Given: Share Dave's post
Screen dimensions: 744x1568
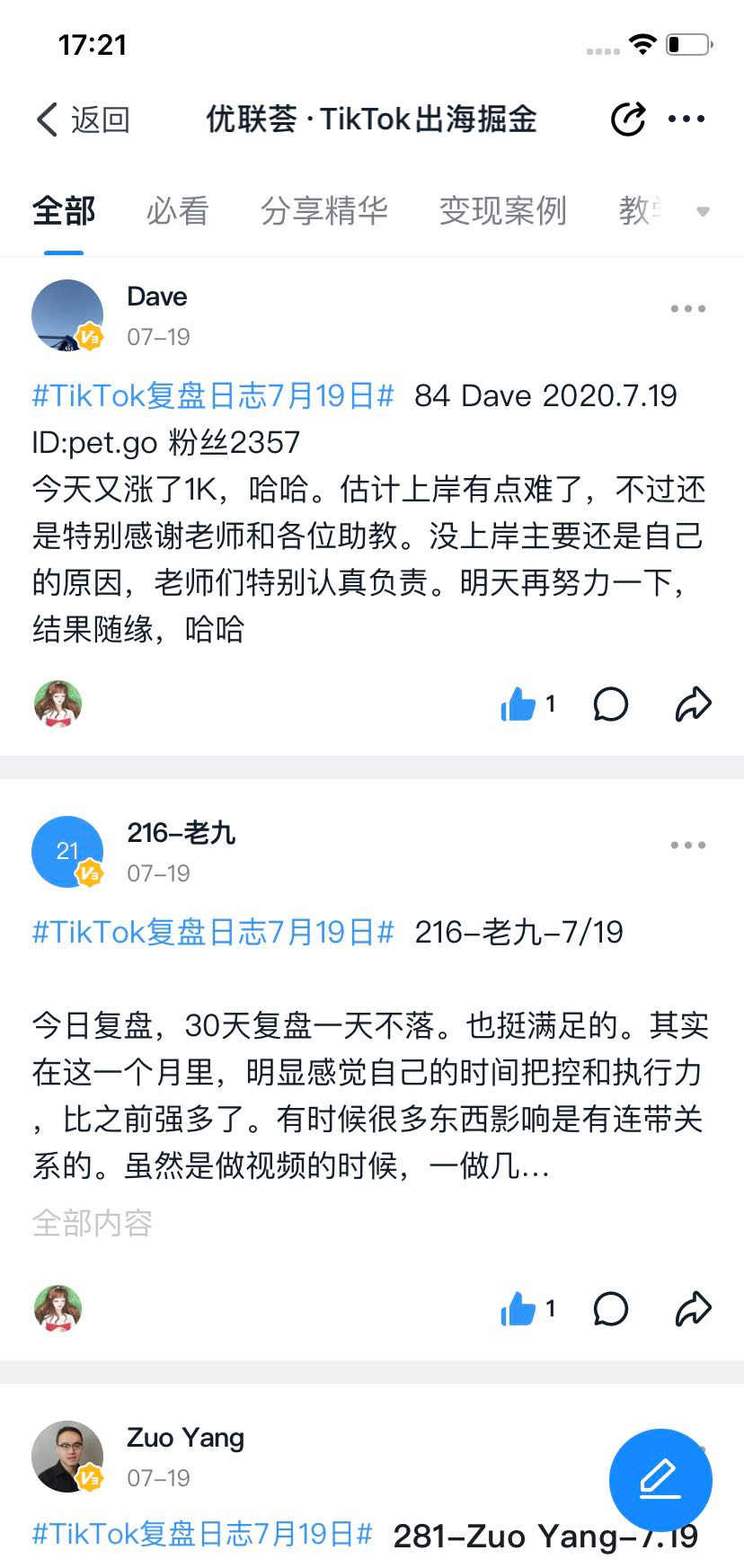Looking at the screenshot, I should (693, 704).
